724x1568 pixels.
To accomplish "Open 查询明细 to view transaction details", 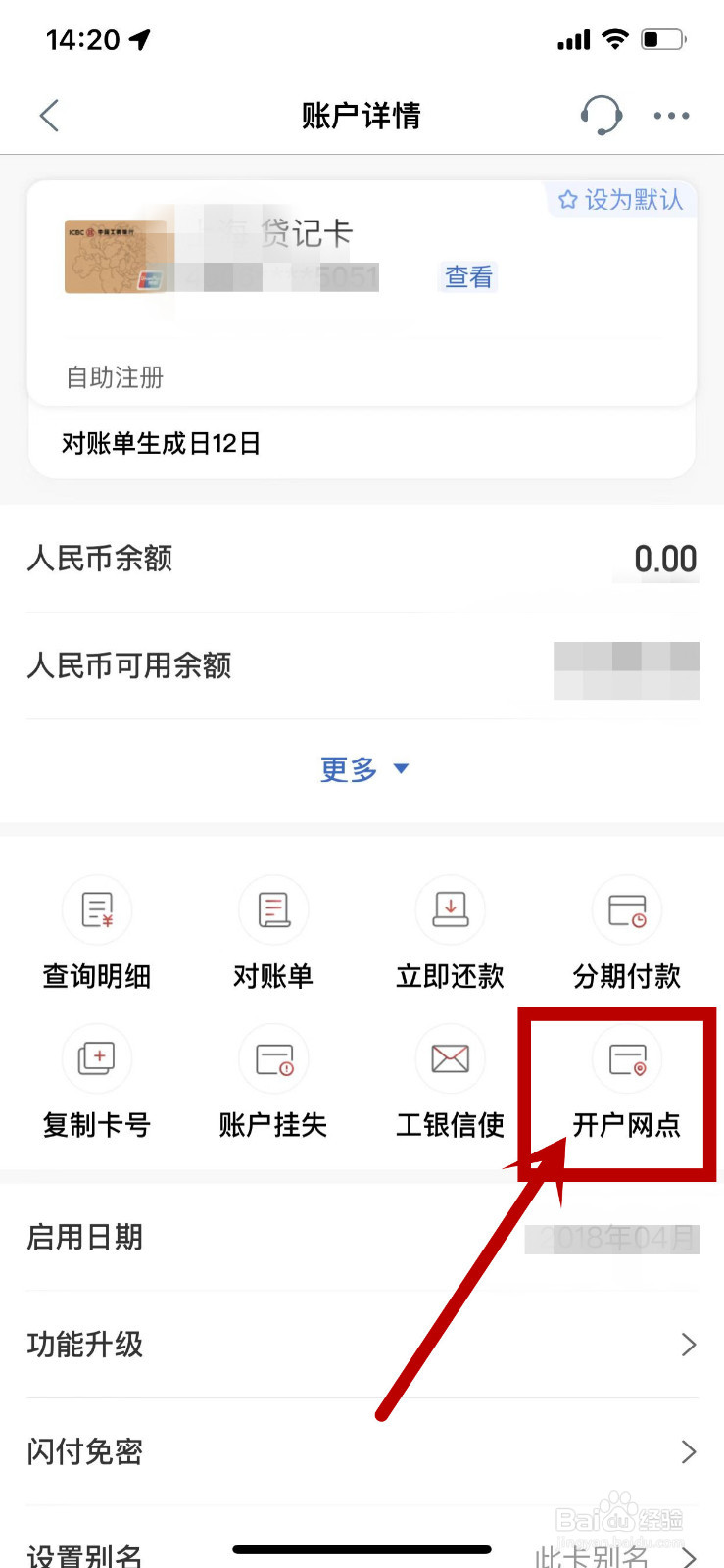I will point(96,931).
